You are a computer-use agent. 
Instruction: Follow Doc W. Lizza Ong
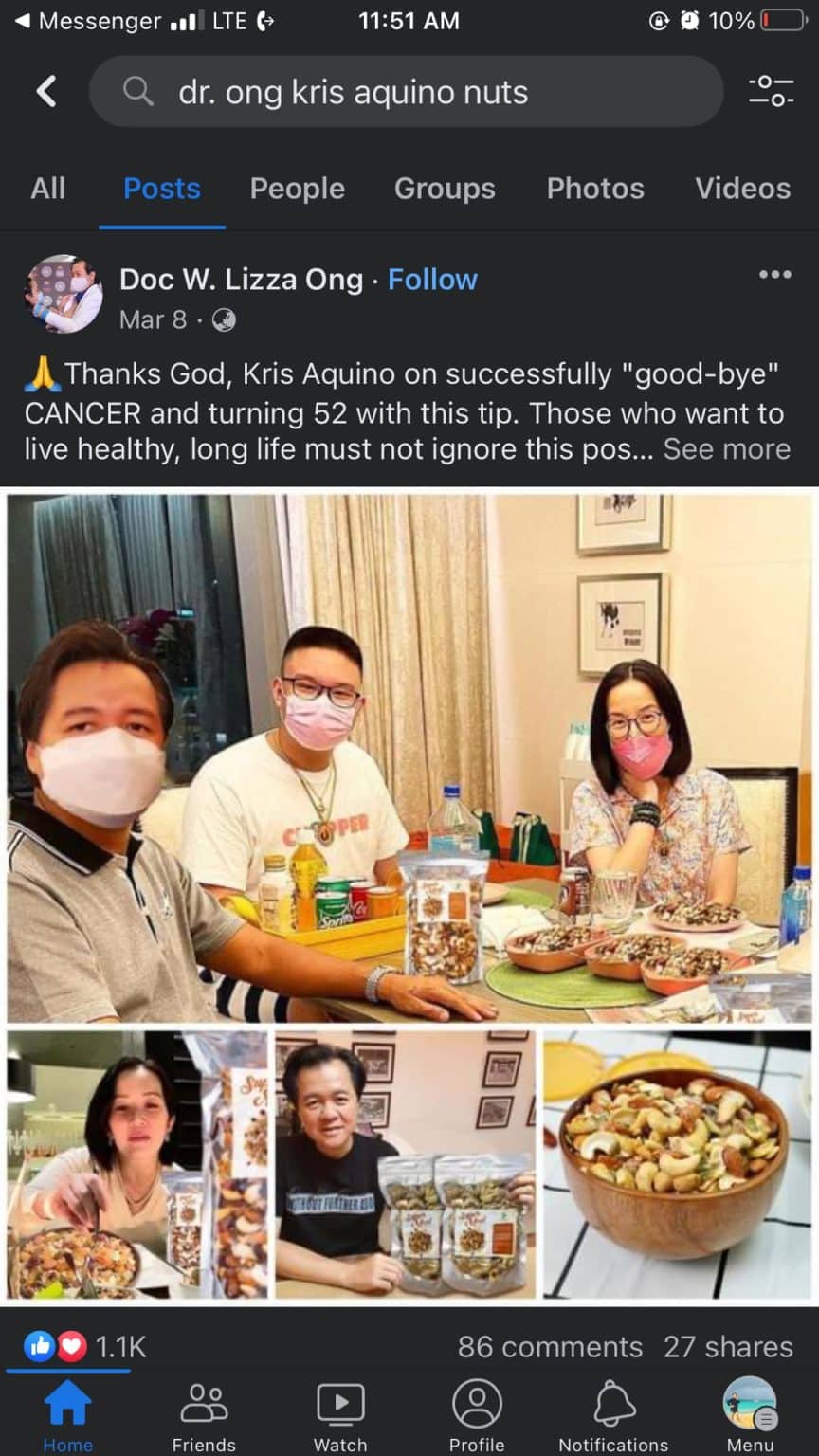[432, 280]
